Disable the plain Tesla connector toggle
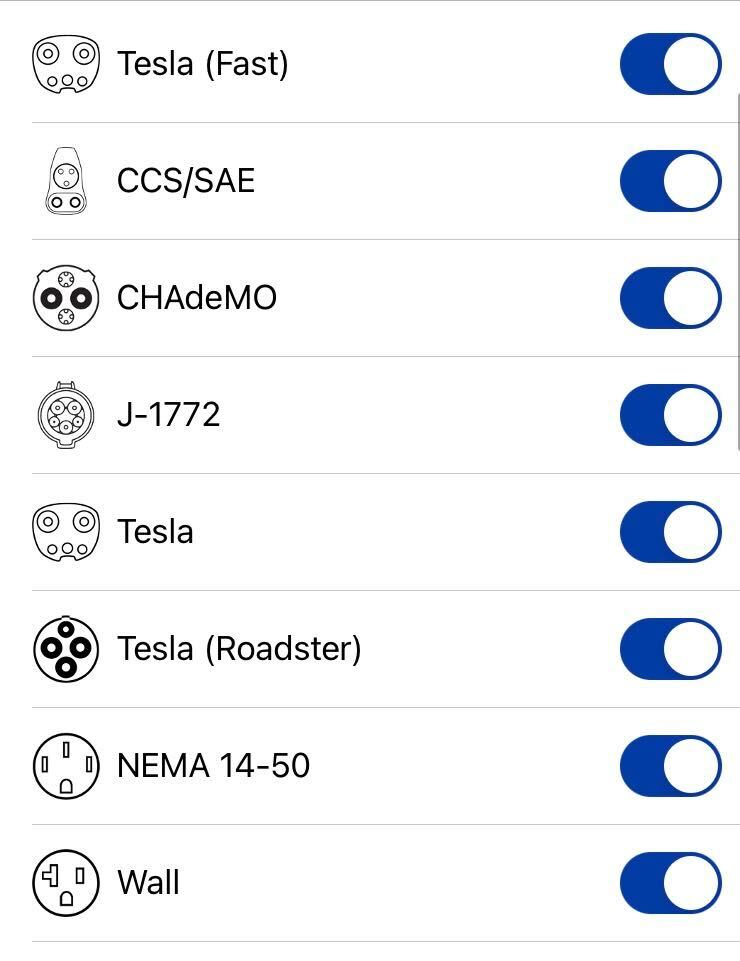Screen dimensions: 740x961 [x=670, y=532]
